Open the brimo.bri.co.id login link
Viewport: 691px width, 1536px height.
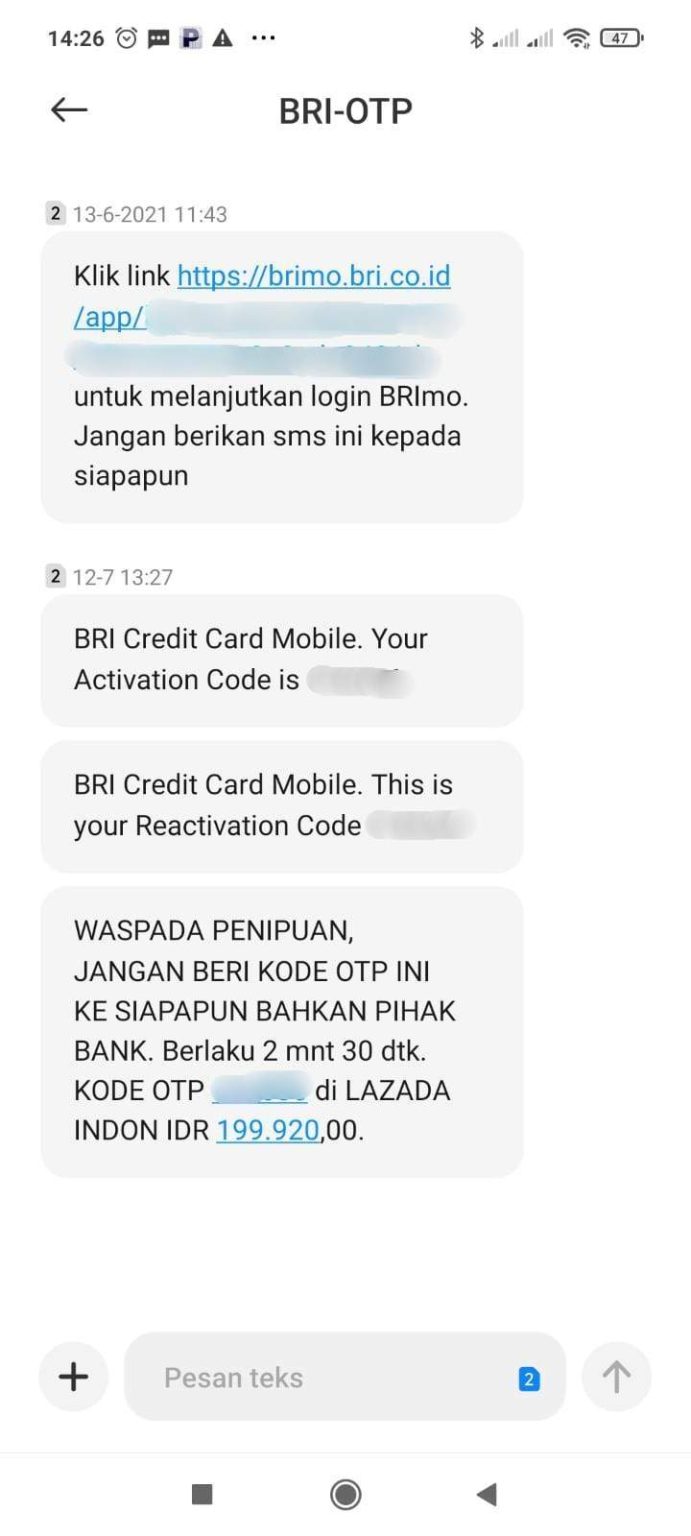(313, 275)
